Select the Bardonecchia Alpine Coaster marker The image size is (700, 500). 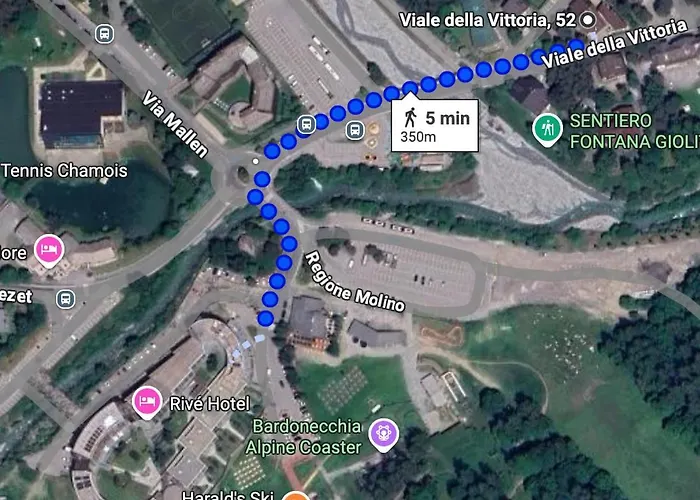(x=380, y=434)
